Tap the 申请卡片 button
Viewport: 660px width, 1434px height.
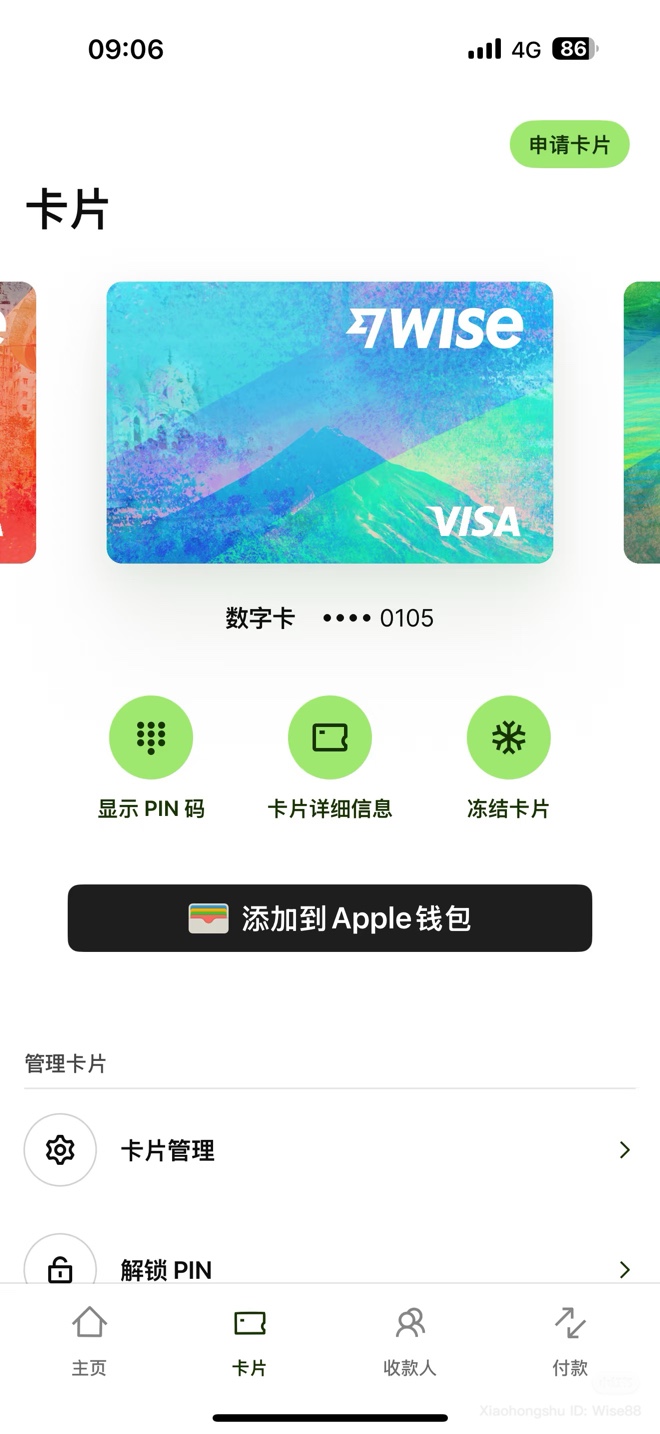[569, 145]
